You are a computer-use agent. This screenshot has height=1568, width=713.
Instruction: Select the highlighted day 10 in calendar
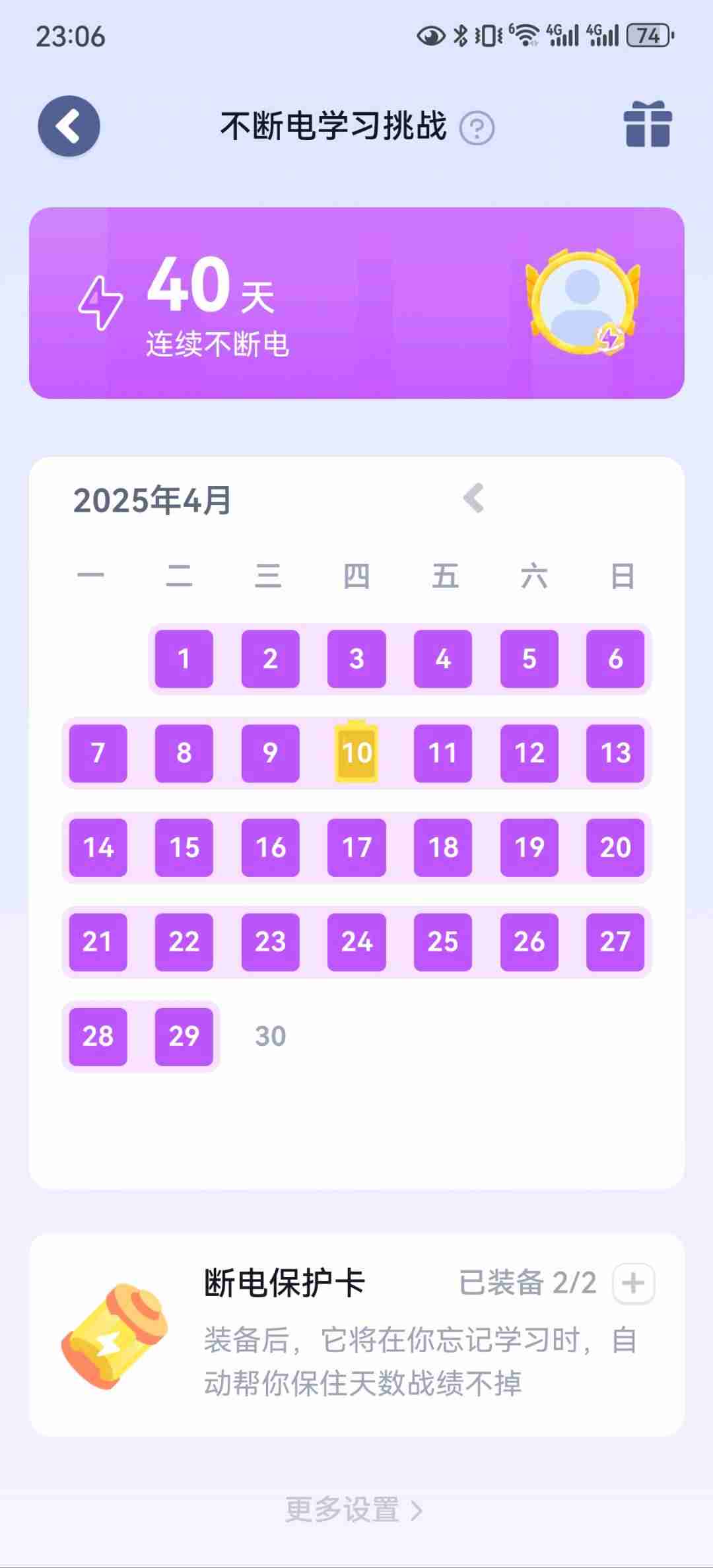click(356, 753)
